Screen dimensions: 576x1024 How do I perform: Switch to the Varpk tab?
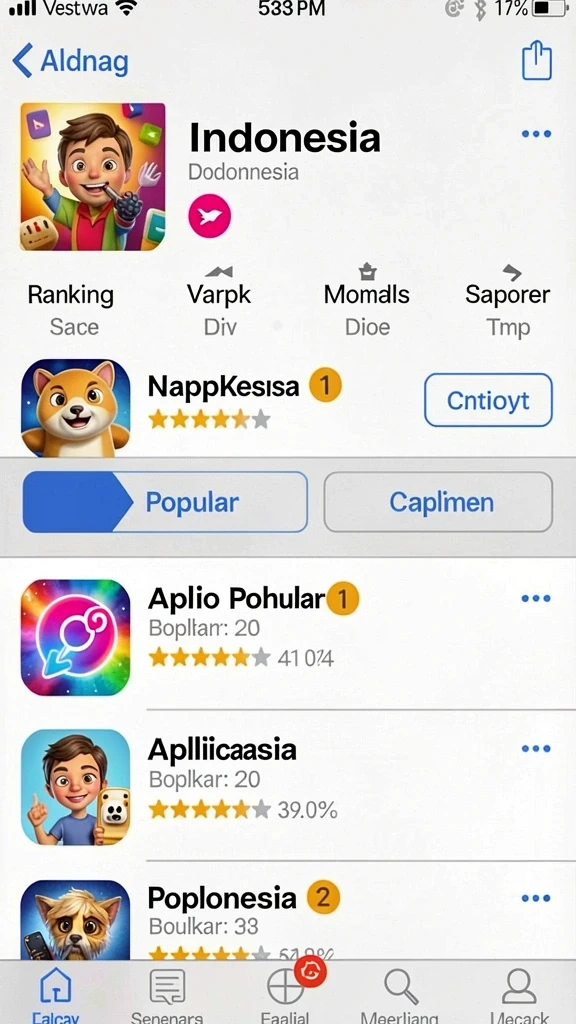pos(219,302)
